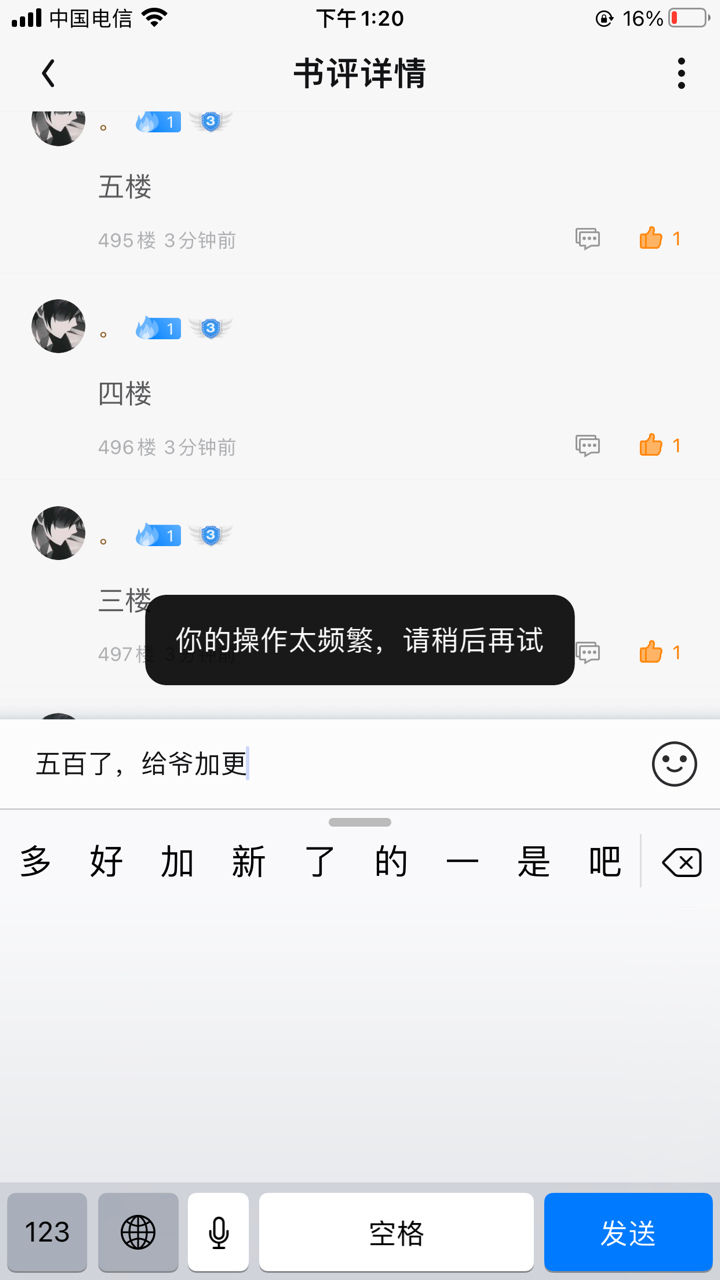Reply to the 496楼 comment

click(588, 446)
